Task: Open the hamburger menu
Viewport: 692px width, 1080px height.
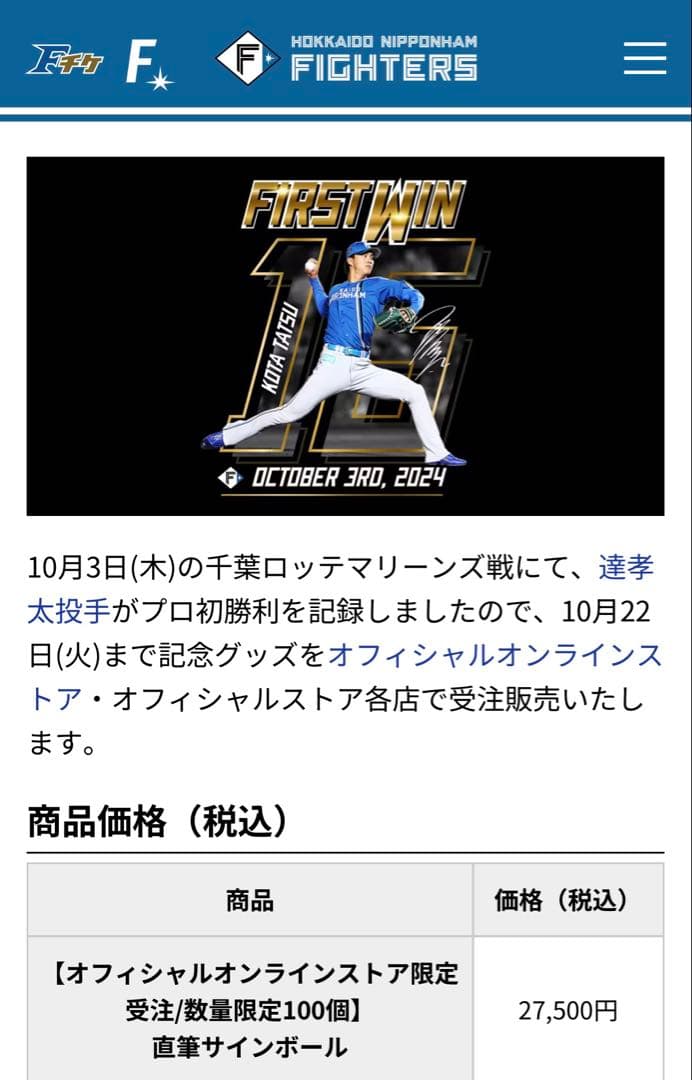Action: pyautogui.click(x=644, y=57)
